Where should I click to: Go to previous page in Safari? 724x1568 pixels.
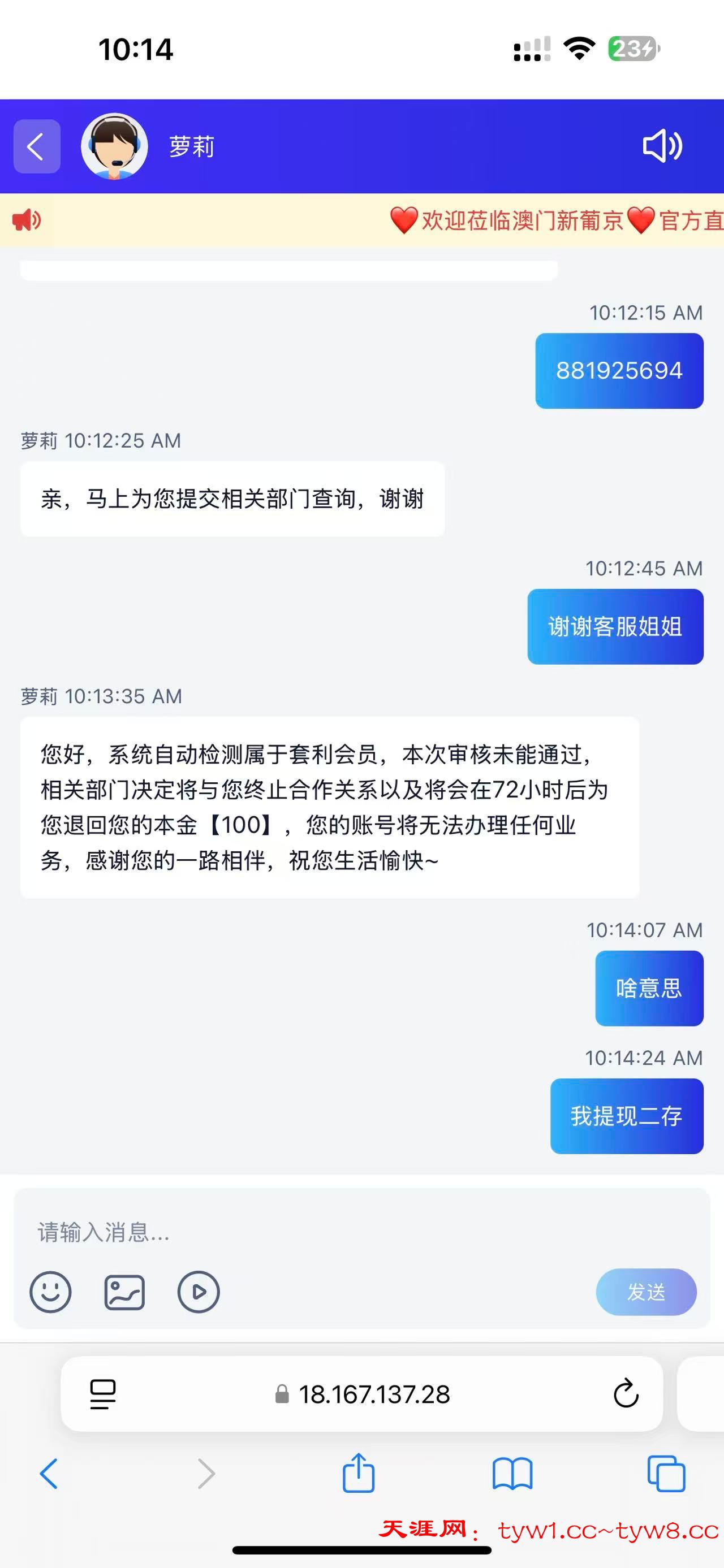(x=49, y=1474)
